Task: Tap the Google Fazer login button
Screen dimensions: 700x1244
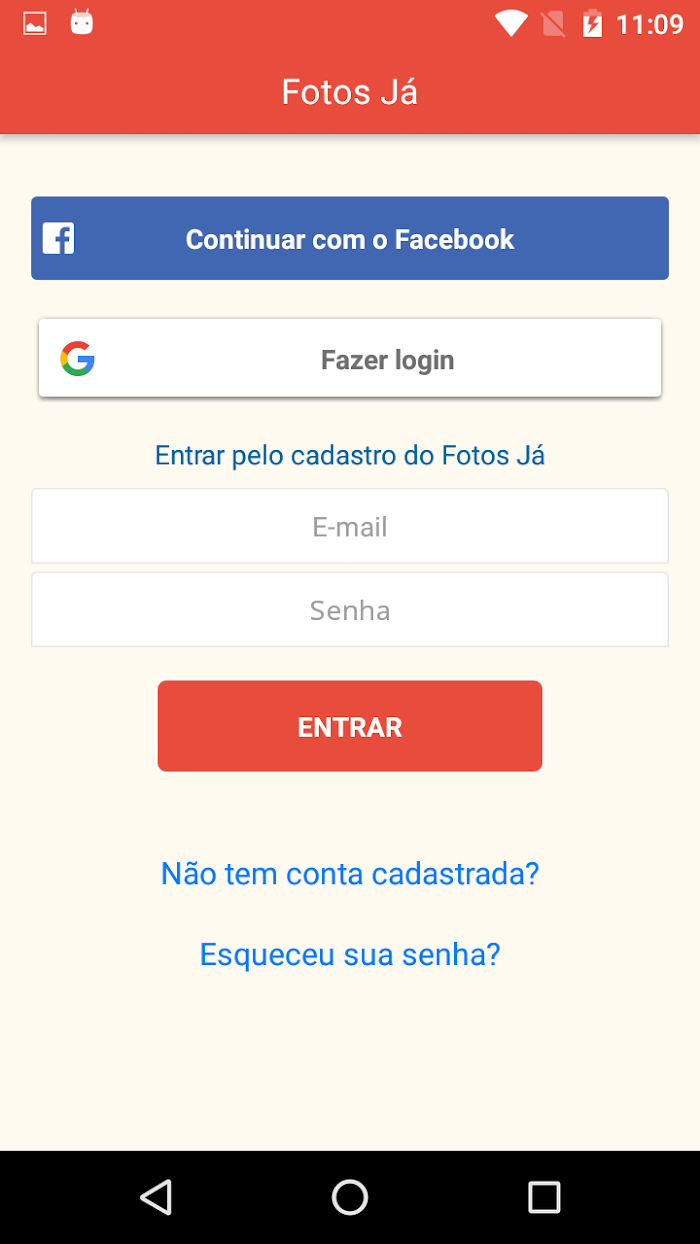Action: point(350,358)
